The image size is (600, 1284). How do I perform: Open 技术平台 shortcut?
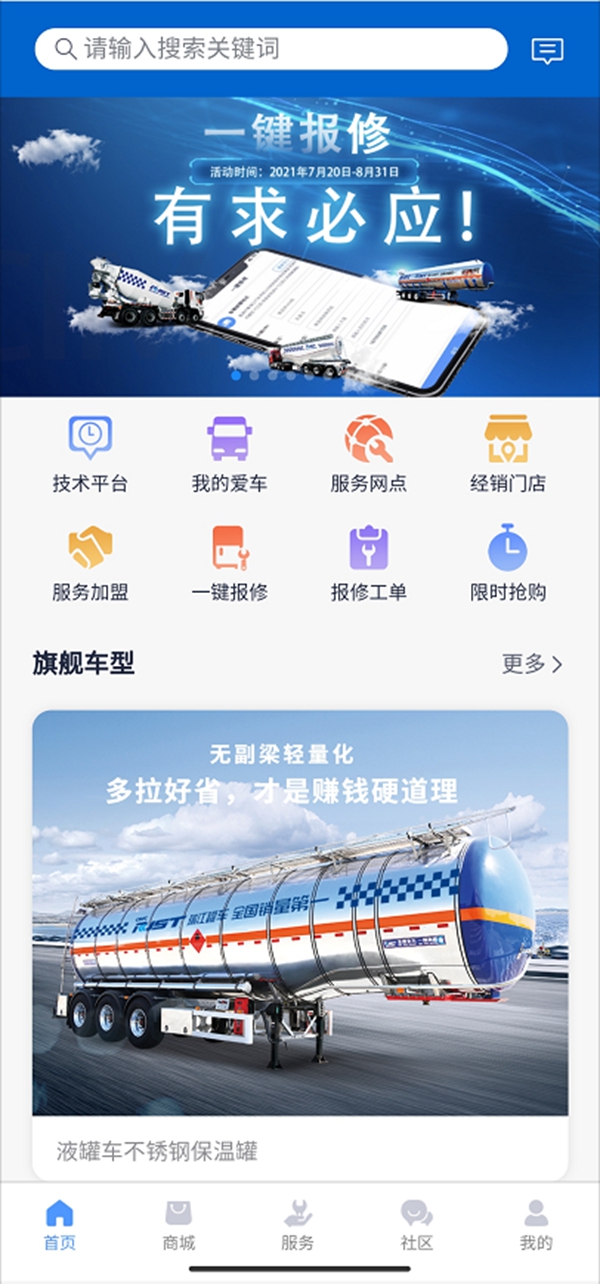click(x=90, y=453)
